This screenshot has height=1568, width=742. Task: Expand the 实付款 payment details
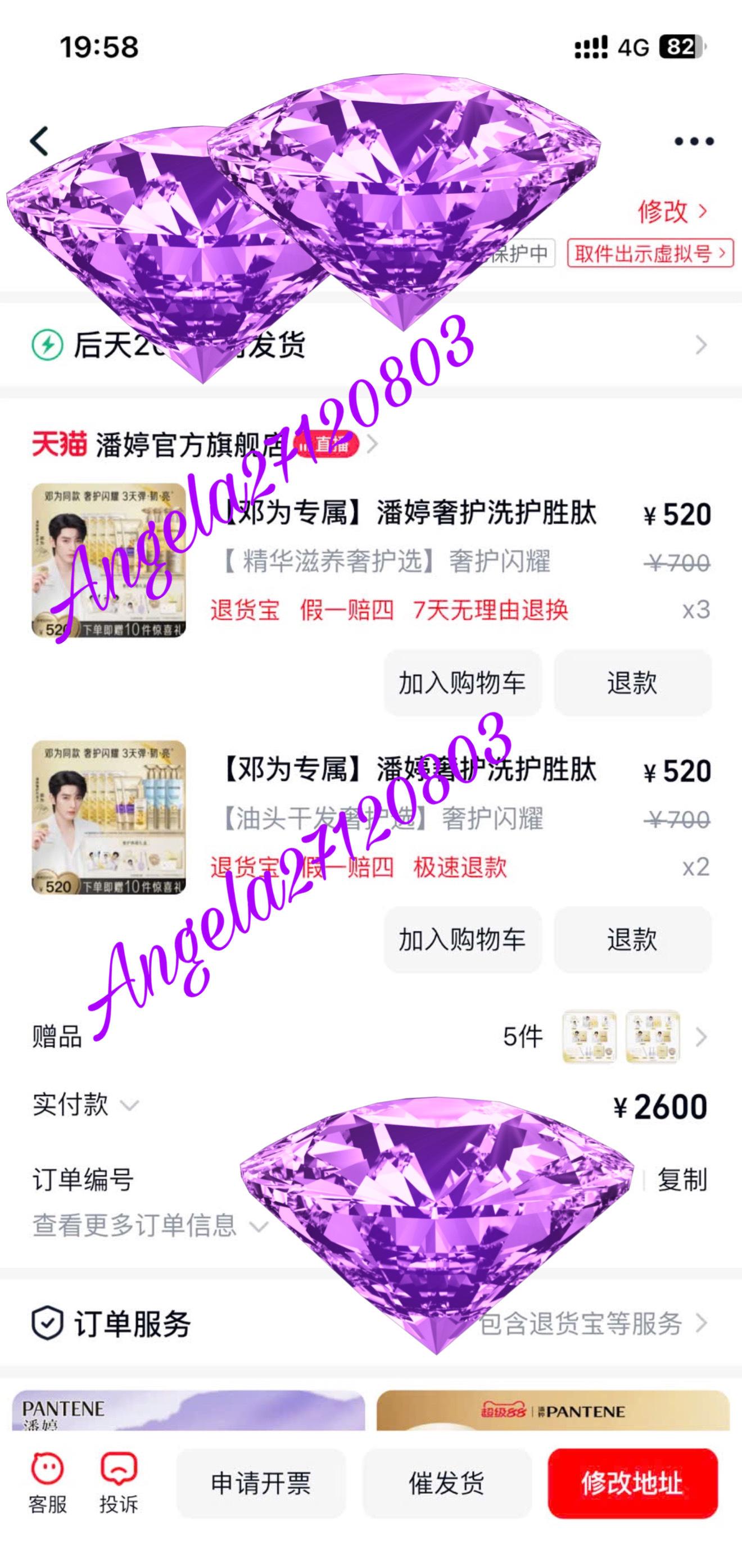(x=85, y=1104)
